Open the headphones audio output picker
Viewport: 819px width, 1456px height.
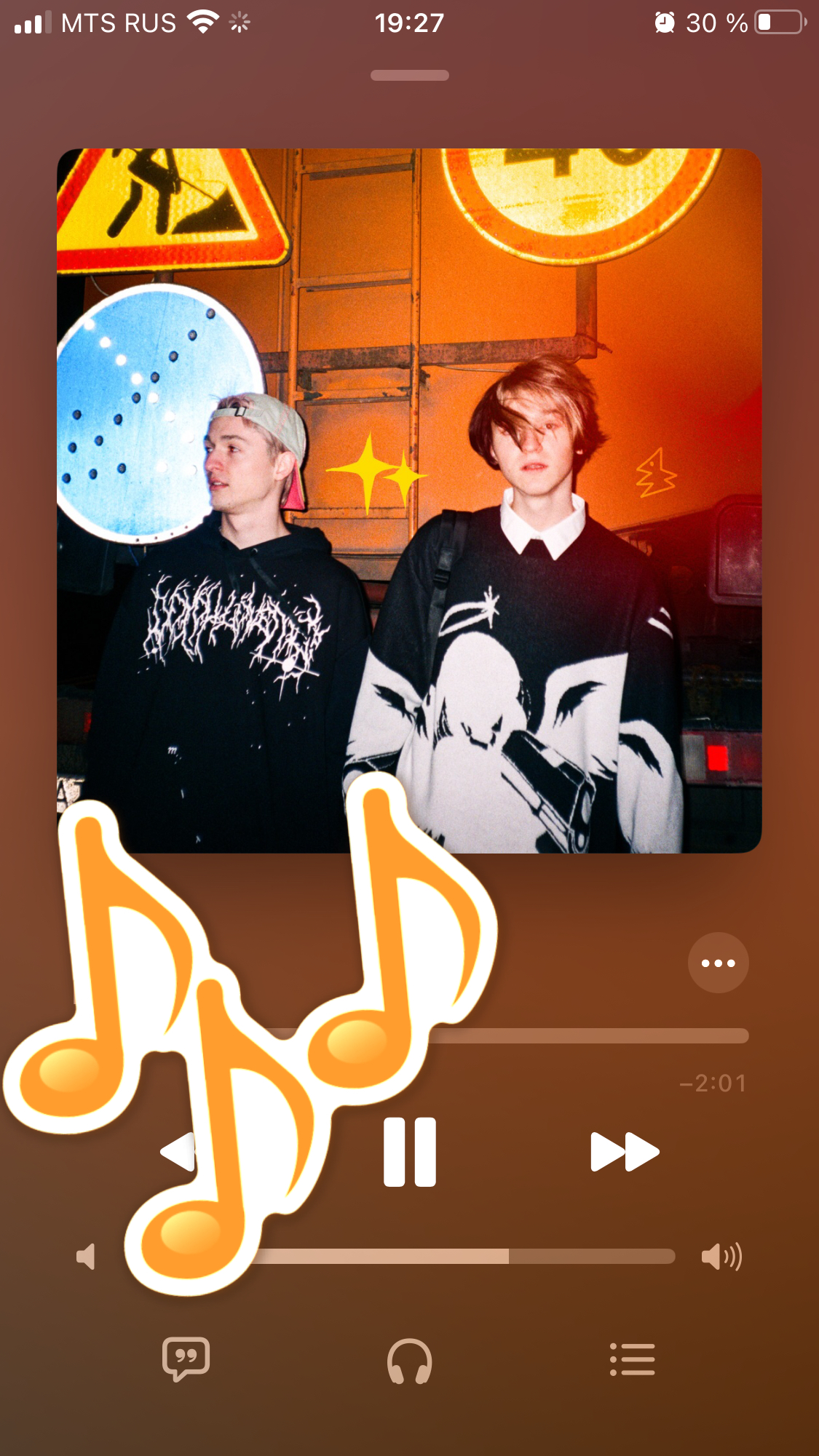(x=409, y=1361)
